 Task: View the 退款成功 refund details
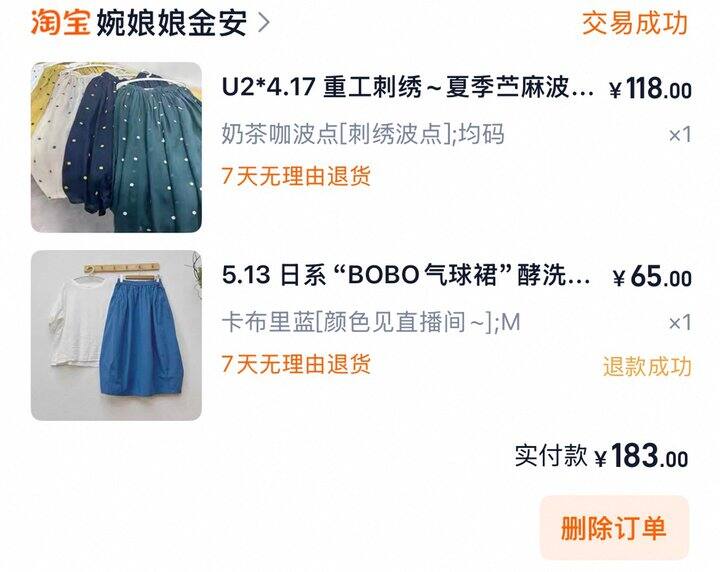pos(646,366)
